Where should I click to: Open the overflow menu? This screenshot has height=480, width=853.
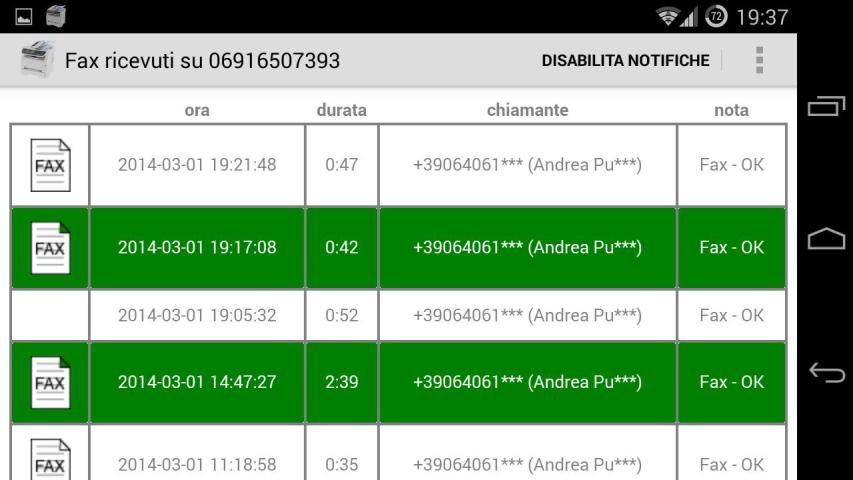tap(760, 60)
